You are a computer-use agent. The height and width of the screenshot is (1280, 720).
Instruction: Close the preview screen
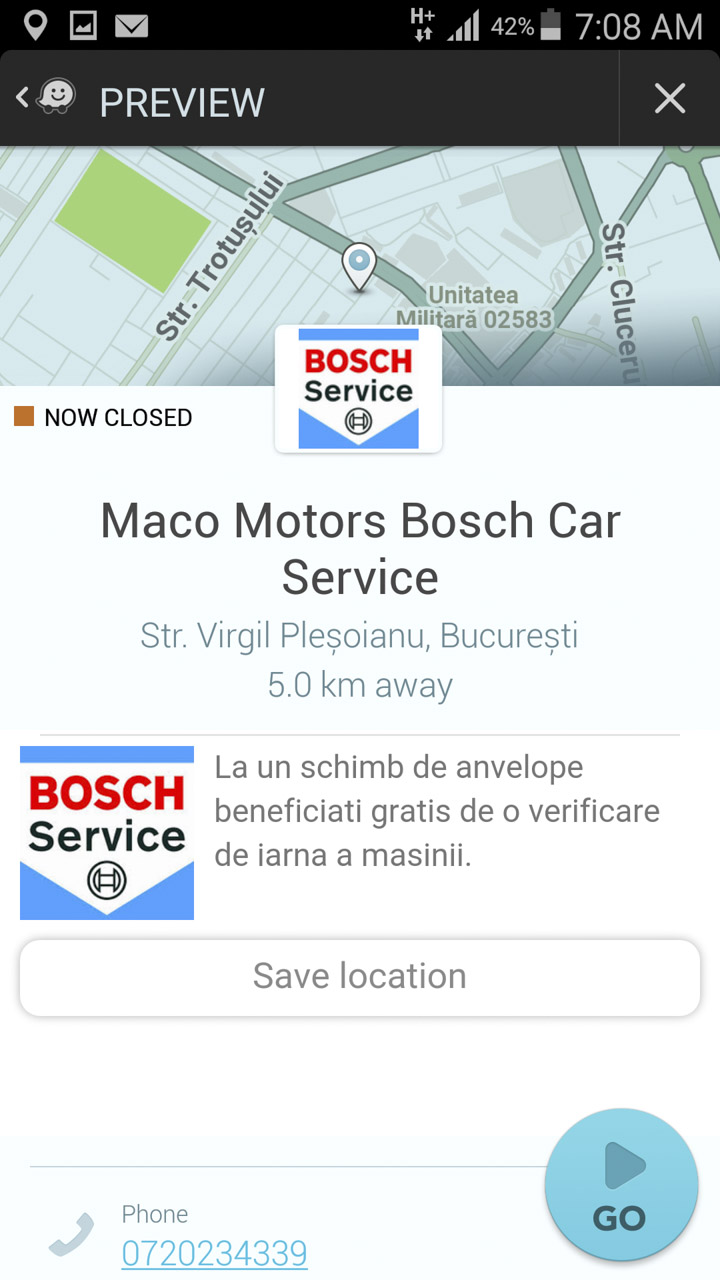point(669,99)
